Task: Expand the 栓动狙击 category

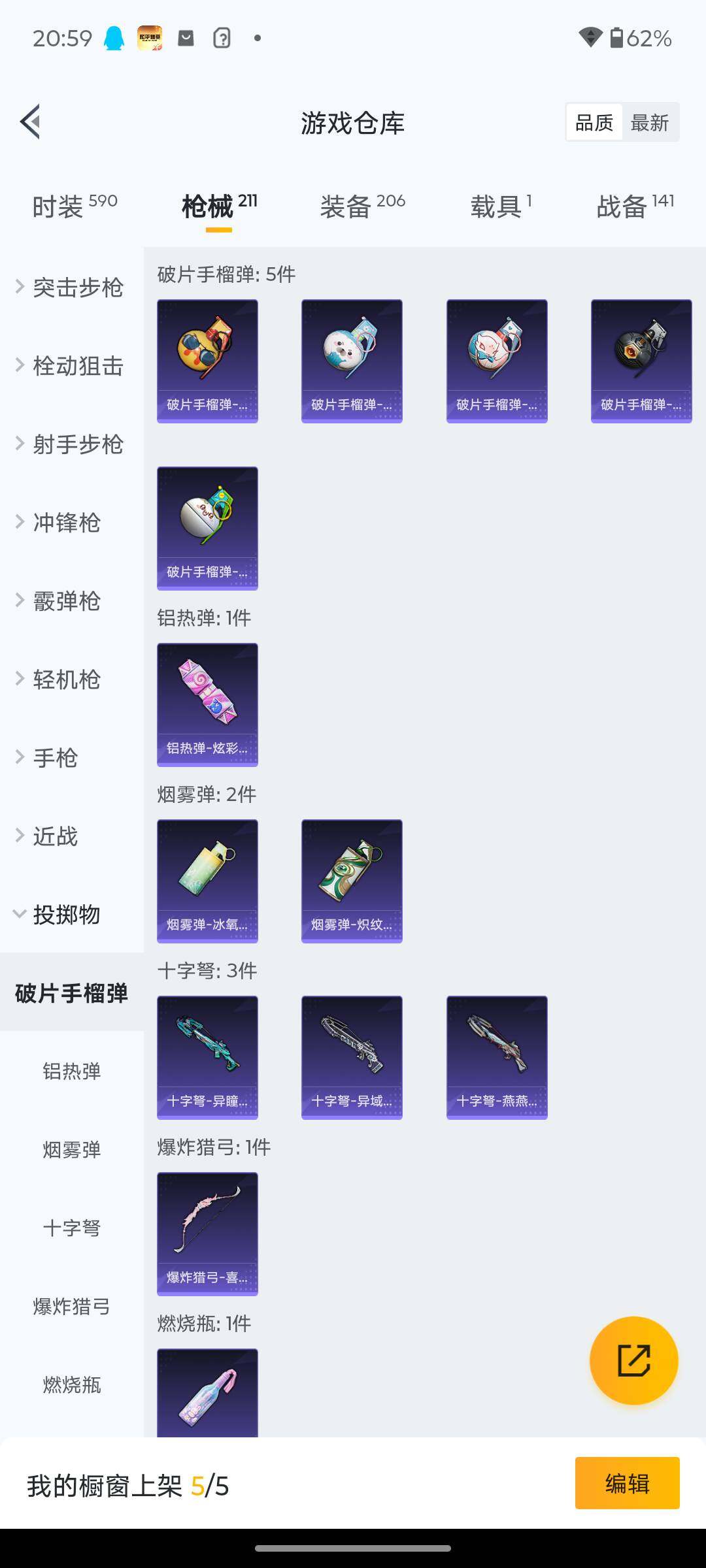Action: (x=72, y=366)
